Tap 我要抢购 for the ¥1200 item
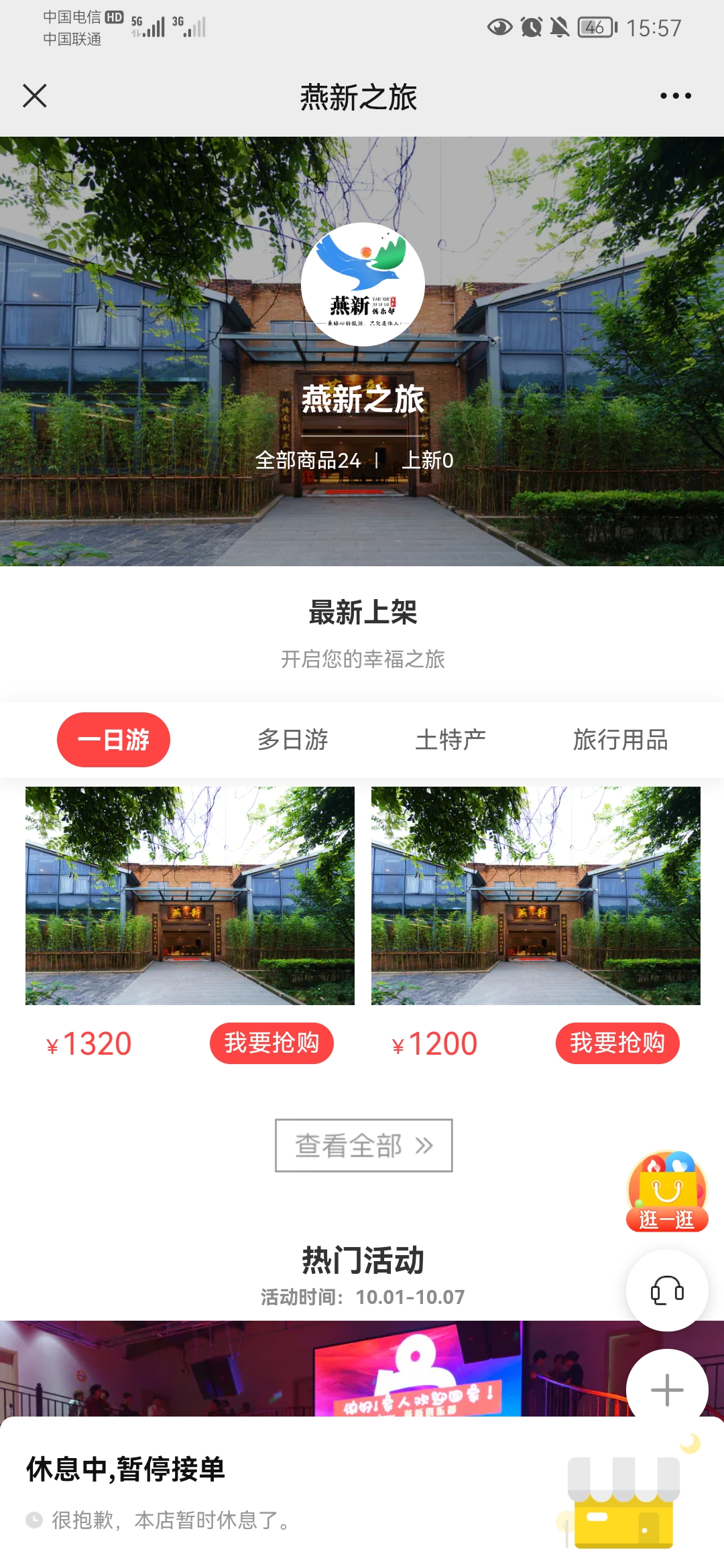This screenshot has width=724, height=1568. pyautogui.click(x=617, y=1043)
